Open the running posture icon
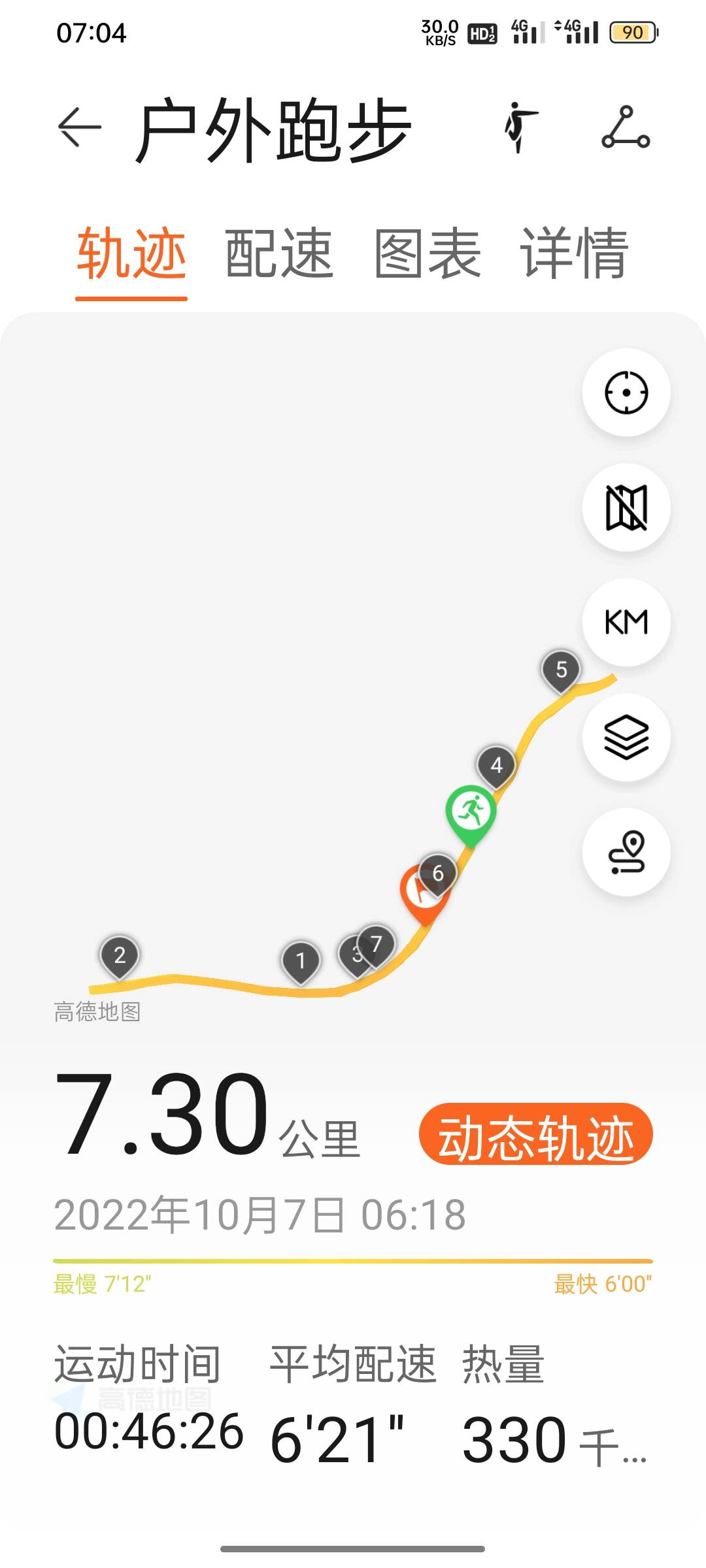This screenshot has width=706, height=1568. click(x=520, y=127)
